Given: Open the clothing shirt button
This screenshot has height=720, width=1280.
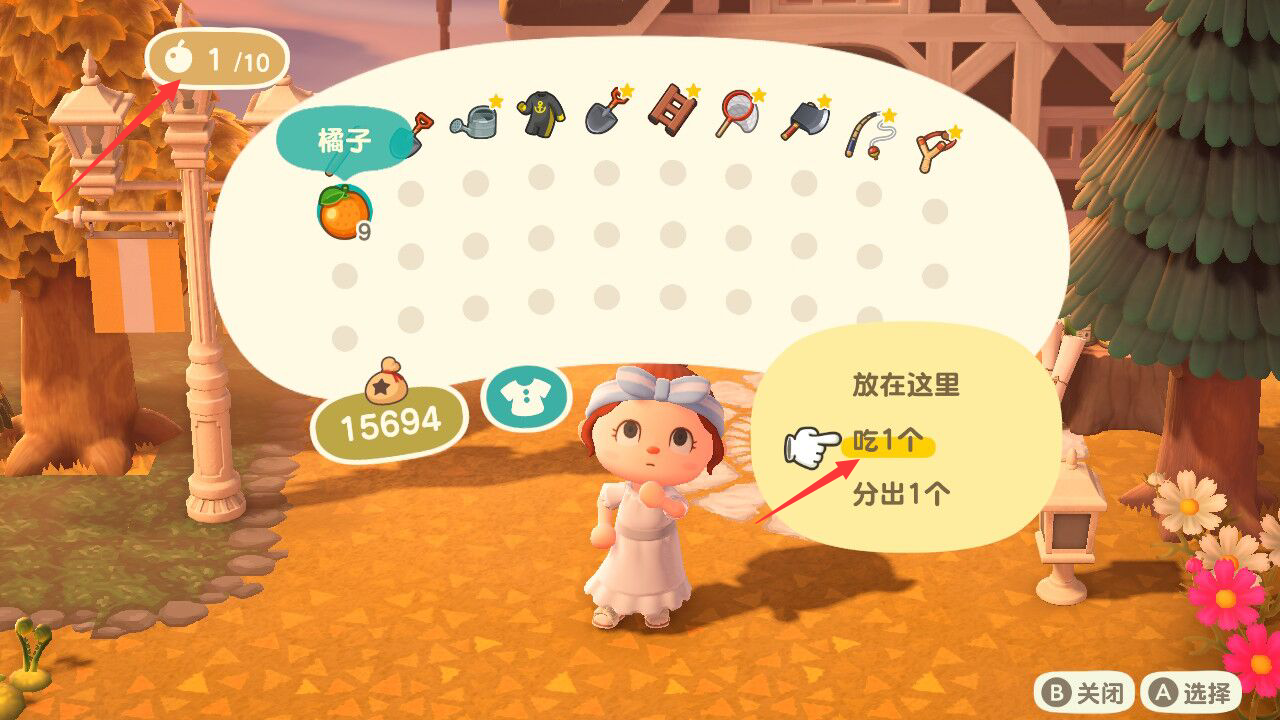Looking at the screenshot, I should [x=525, y=398].
